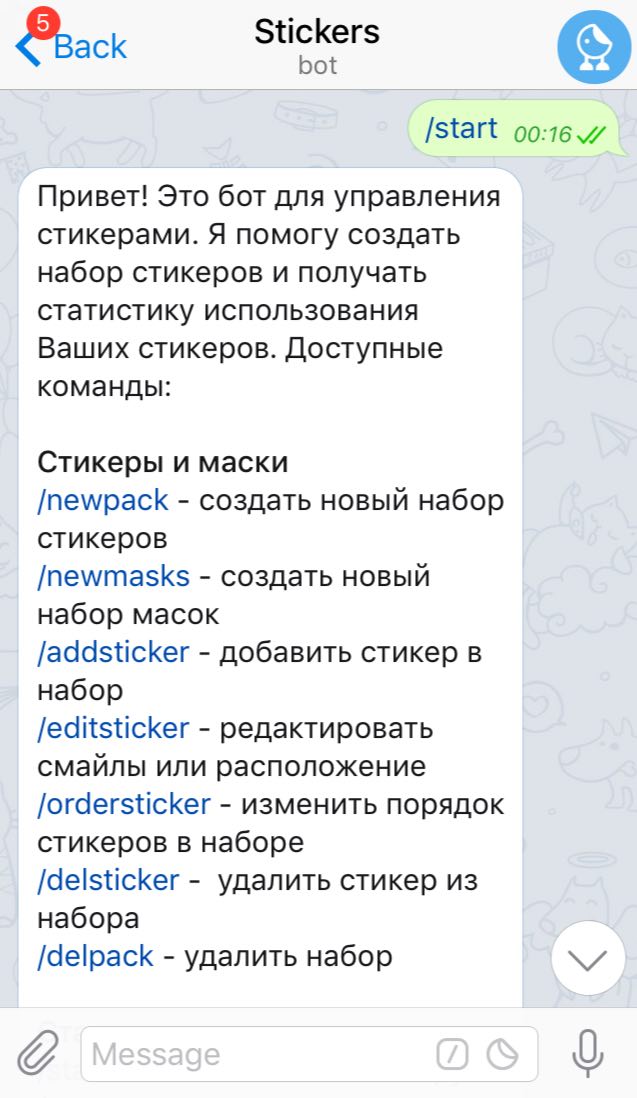Select the /ordersticker command link
637x1098 pixels.
tap(124, 804)
